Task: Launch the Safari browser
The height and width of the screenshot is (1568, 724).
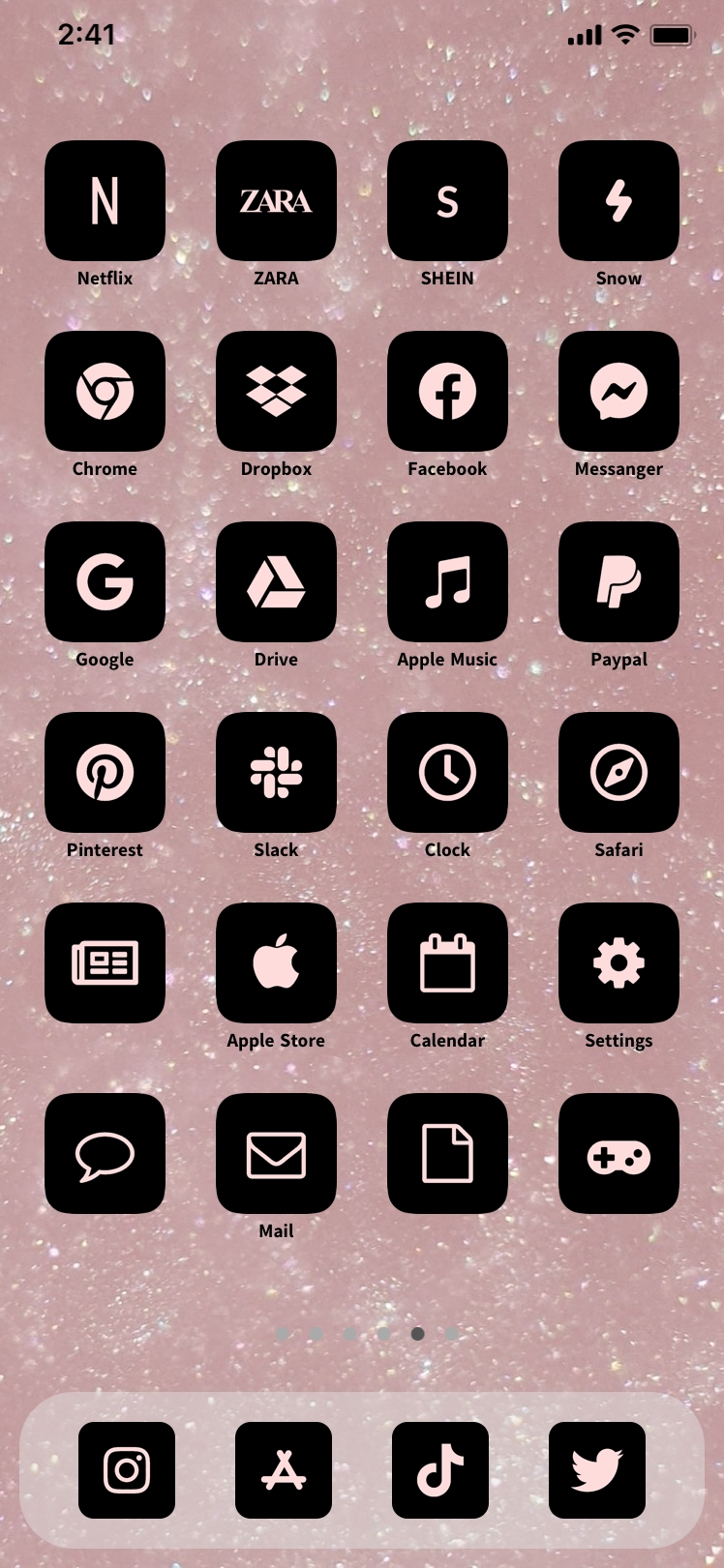Action: 618,773
